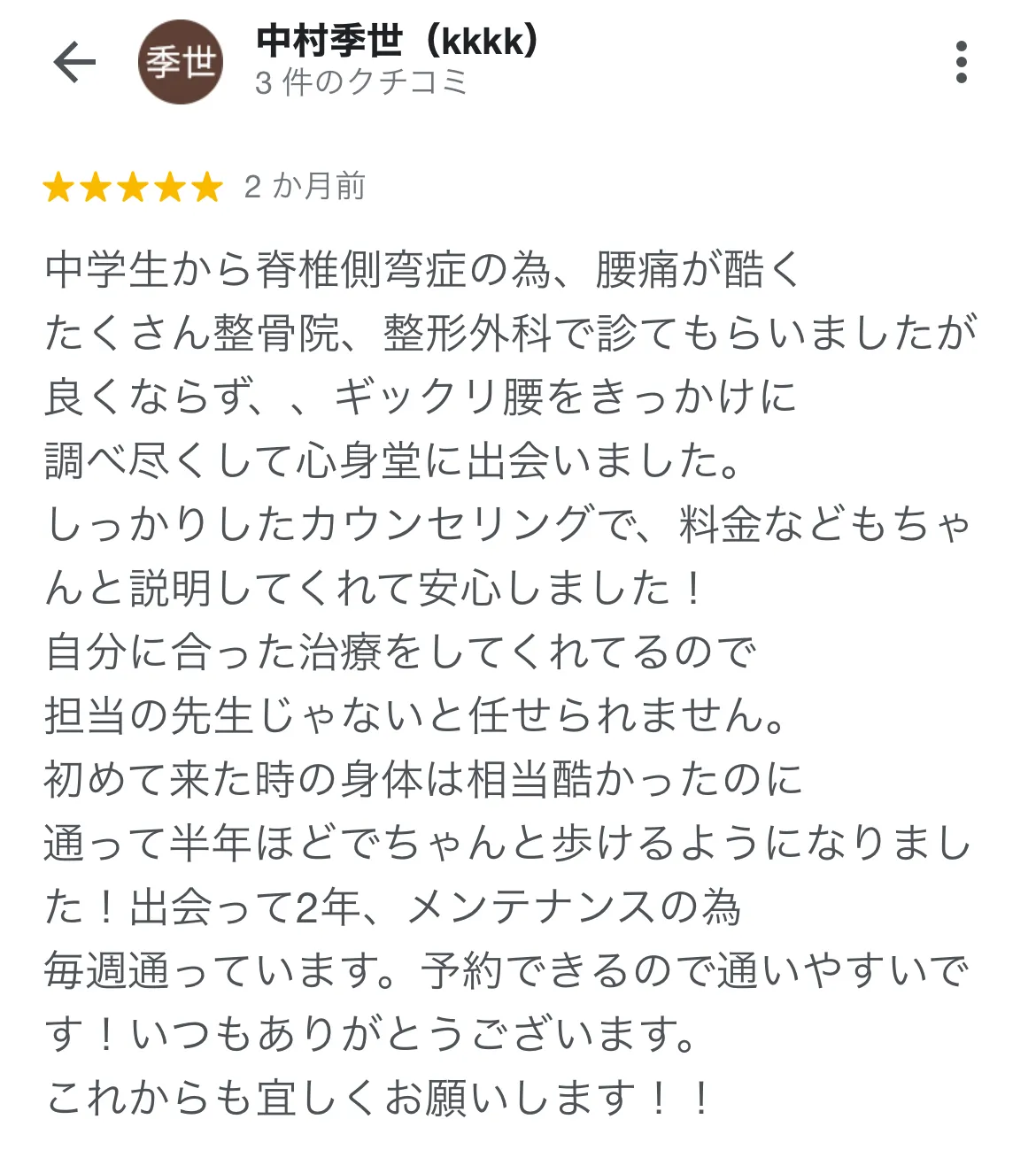This screenshot has width=1036, height=1150.
Task: Open reviewer 季世 profile avatar
Action: (181, 62)
